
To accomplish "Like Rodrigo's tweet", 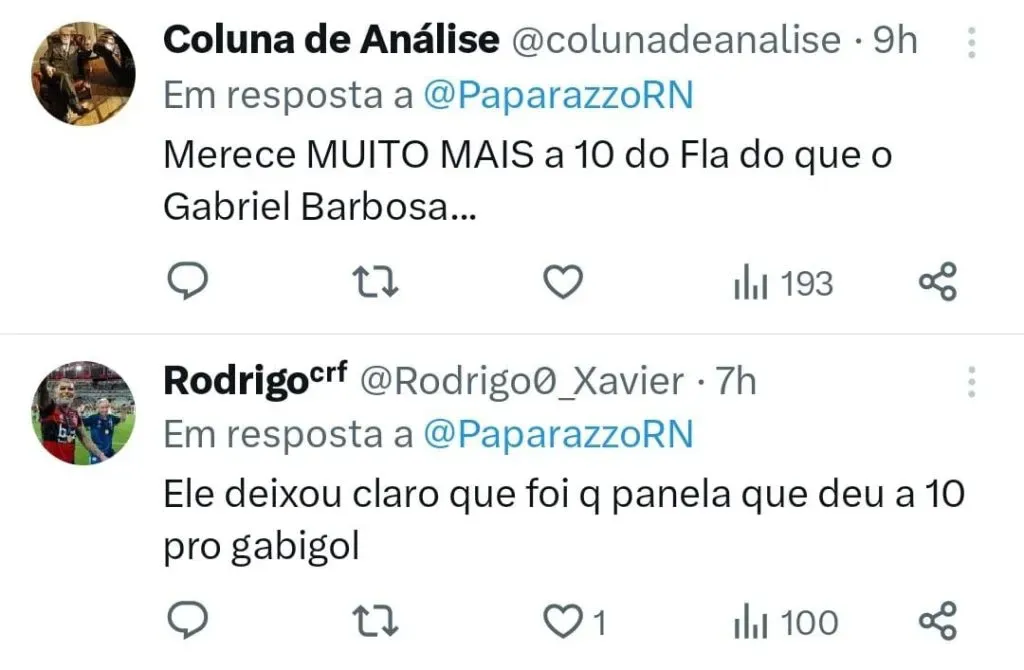I will pyautogui.click(x=562, y=624).
